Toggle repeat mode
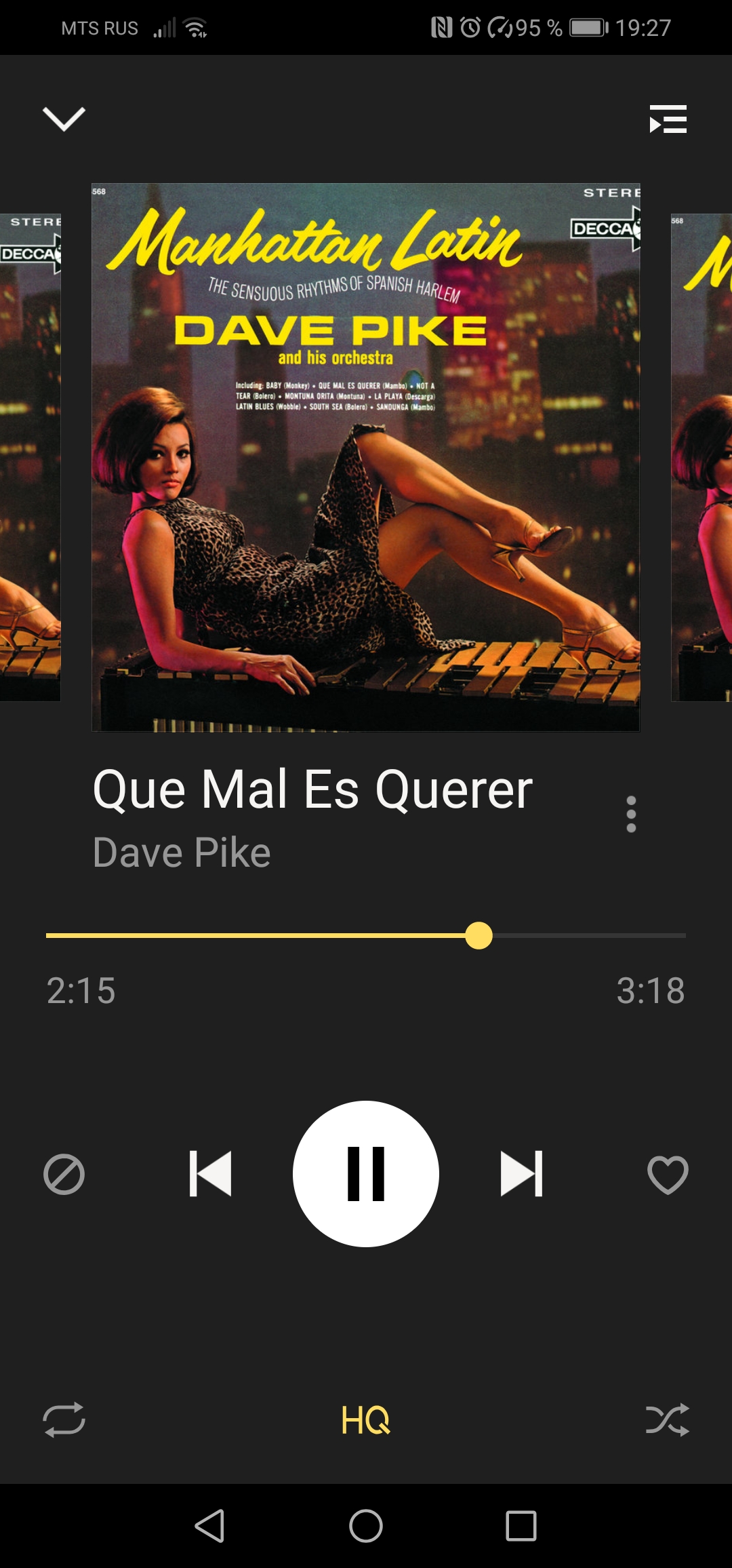The image size is (732, 1568). (64, 1419)
